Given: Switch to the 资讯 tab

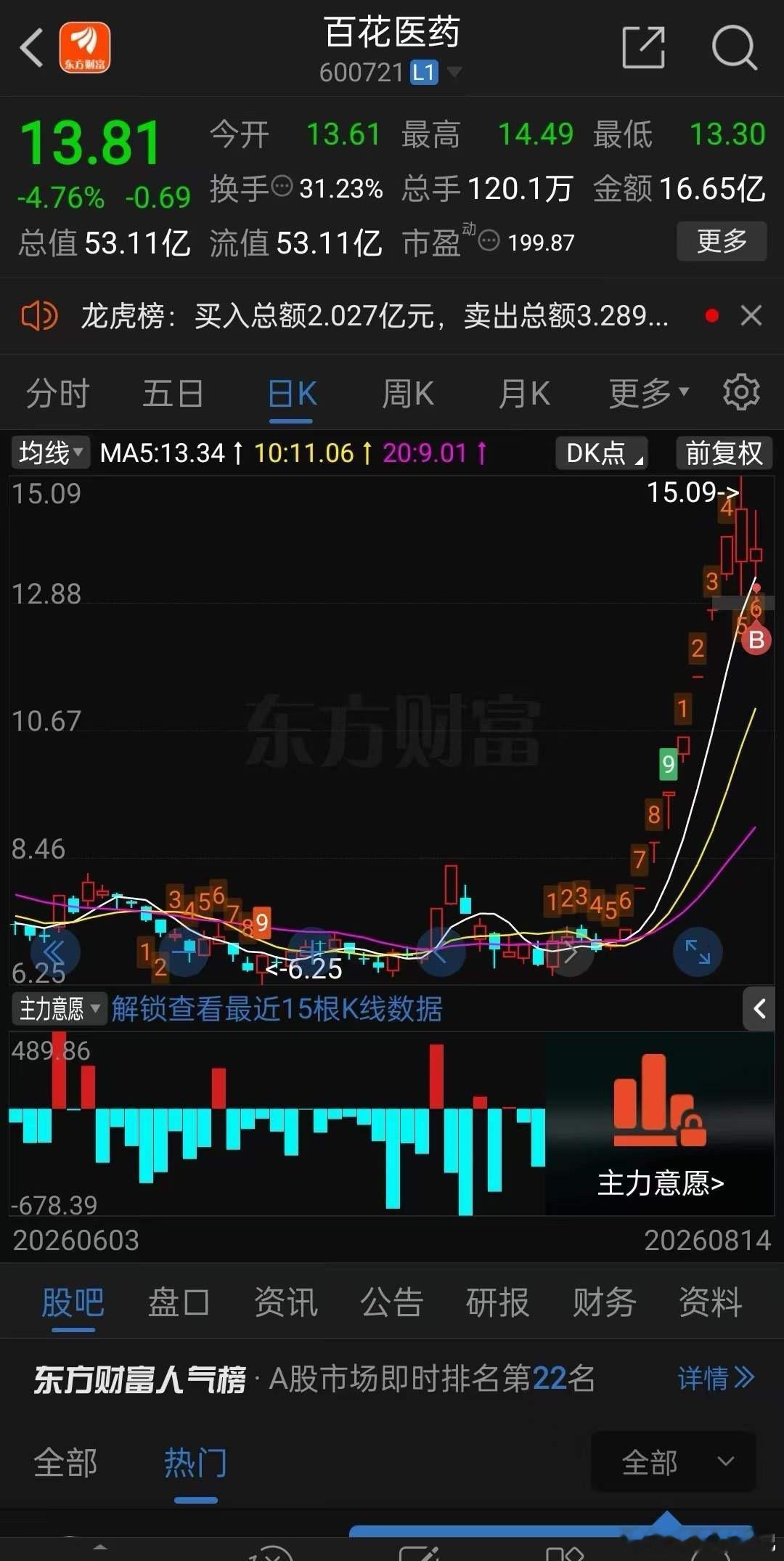Looking at the screenshot, I should 285,1302.
